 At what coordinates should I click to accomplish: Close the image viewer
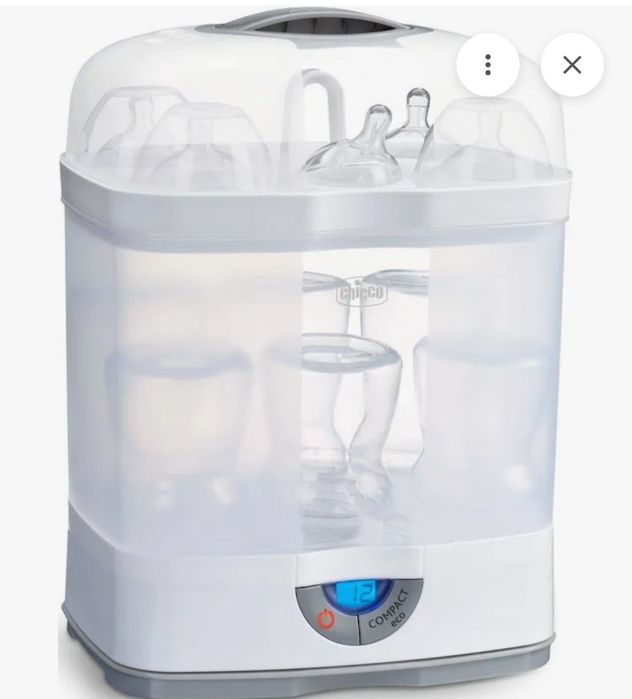pos(572,65)
